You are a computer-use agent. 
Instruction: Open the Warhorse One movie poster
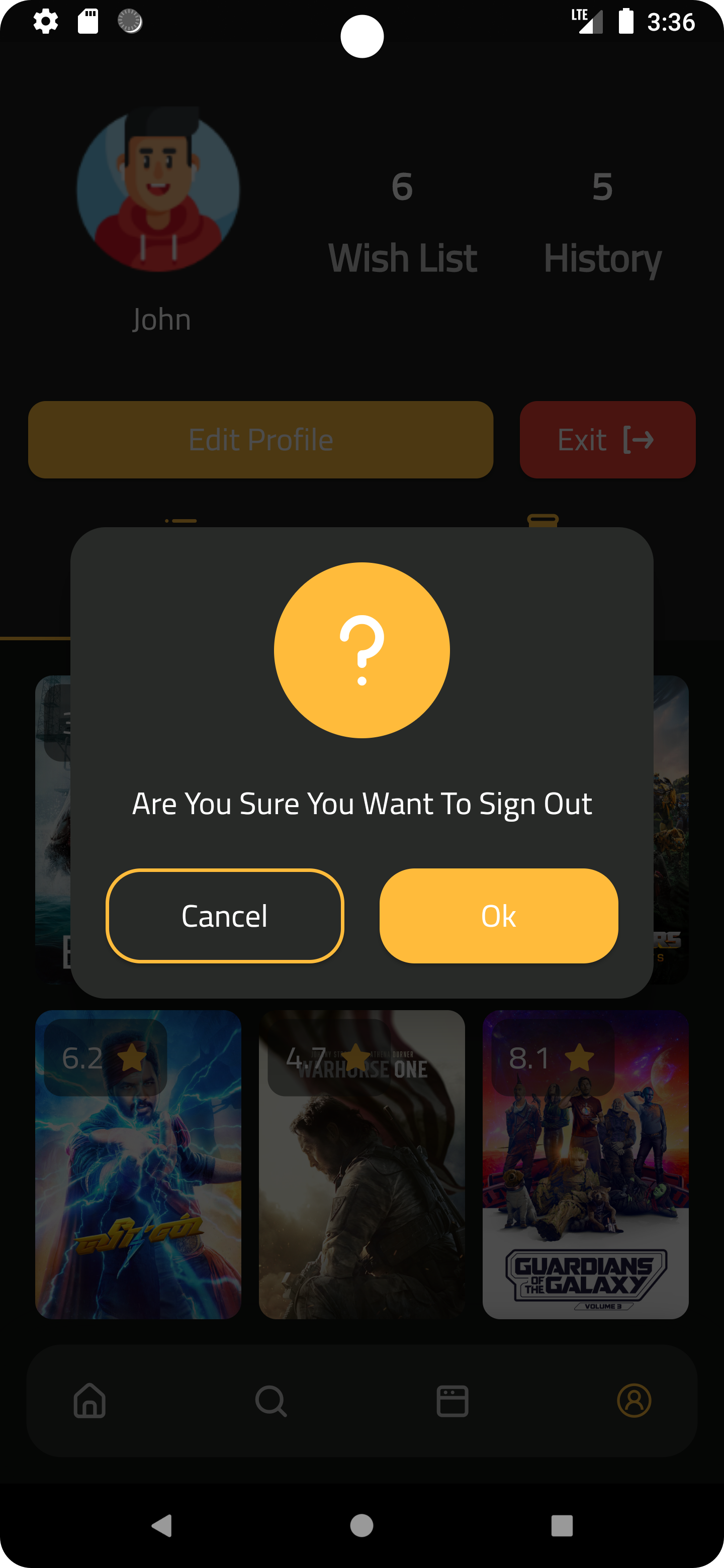pyautogui.click(x=361, y=1168)
